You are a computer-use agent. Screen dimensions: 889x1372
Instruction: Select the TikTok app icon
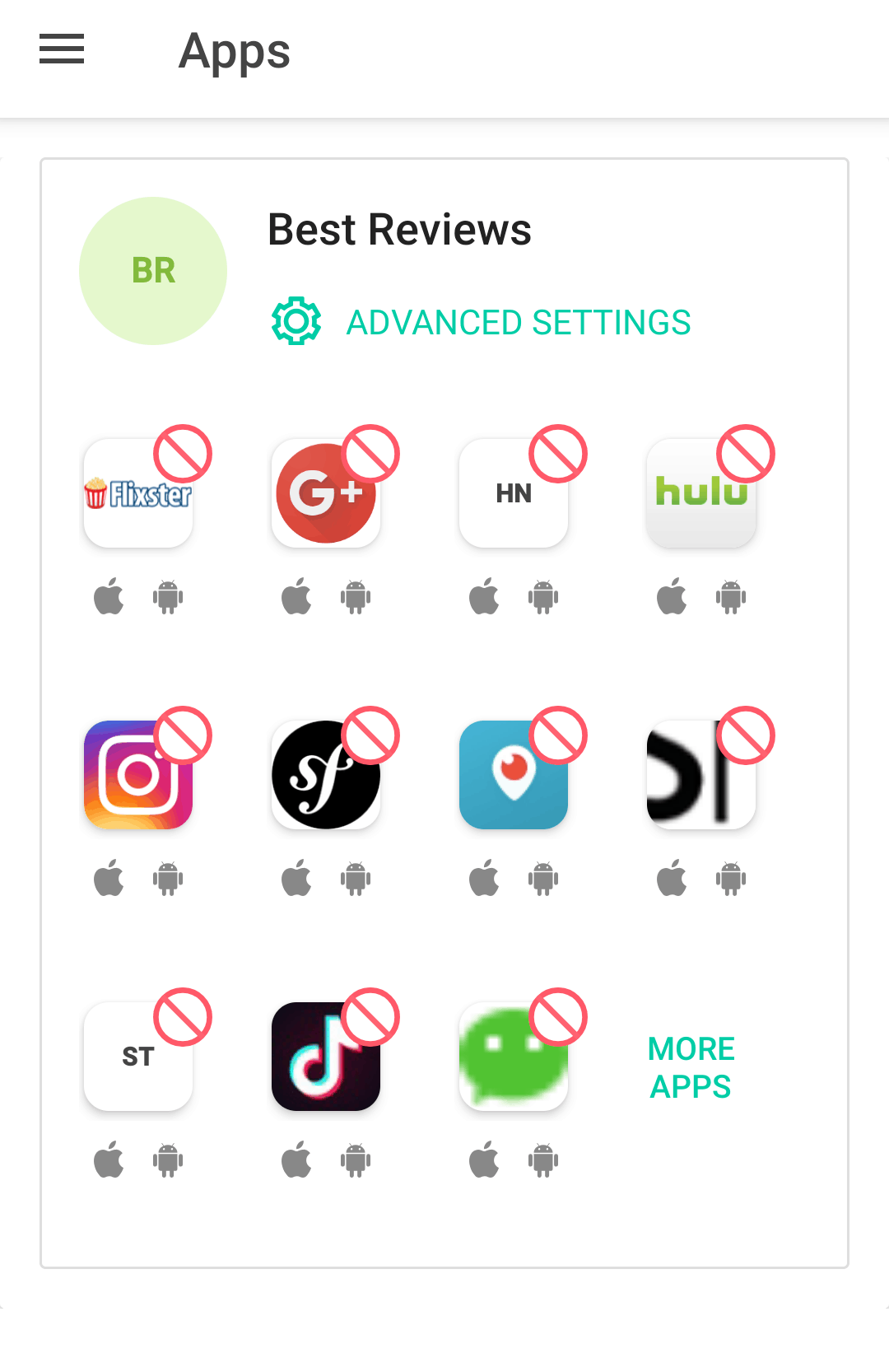coord(325,1057)
